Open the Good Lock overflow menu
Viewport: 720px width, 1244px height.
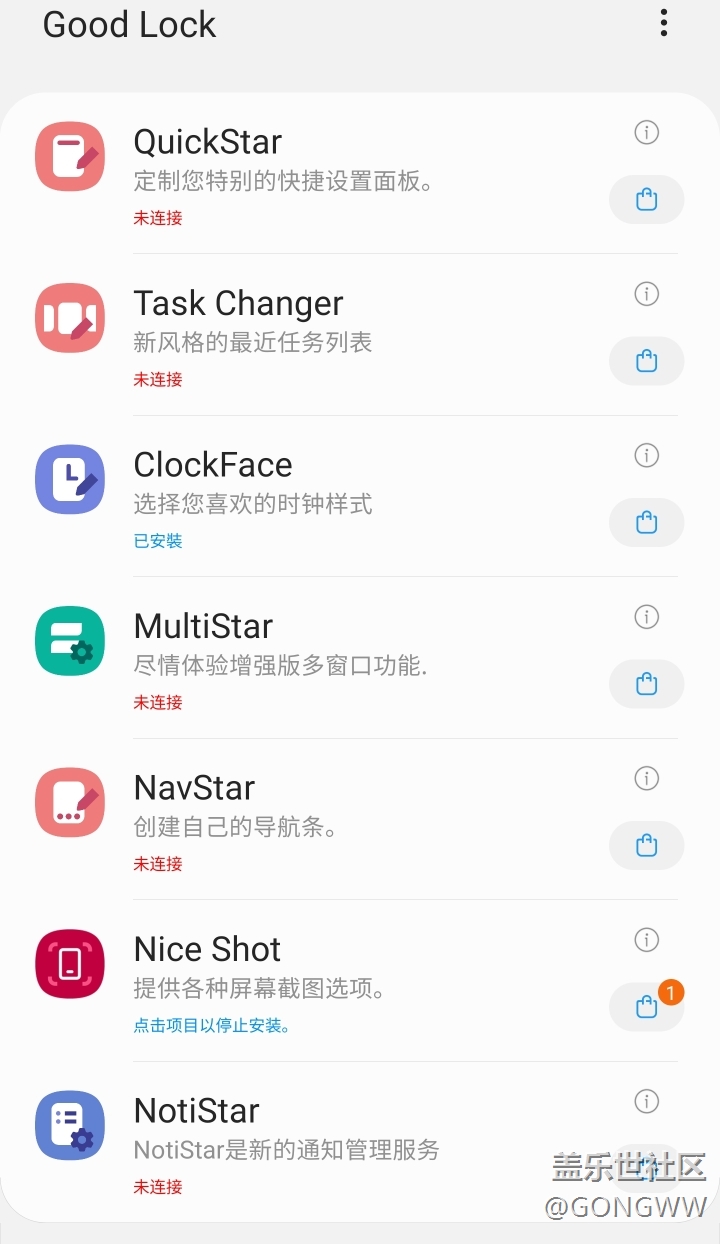tap(664, 23)
